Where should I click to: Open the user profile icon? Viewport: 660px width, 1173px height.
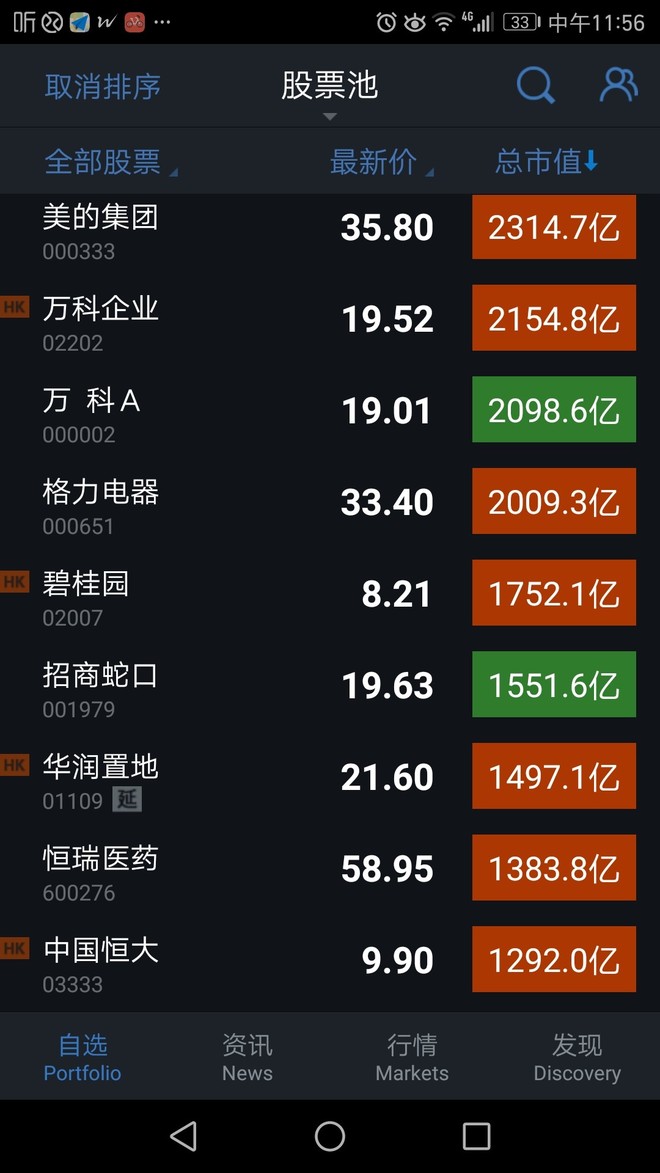(x=618, y=85)
